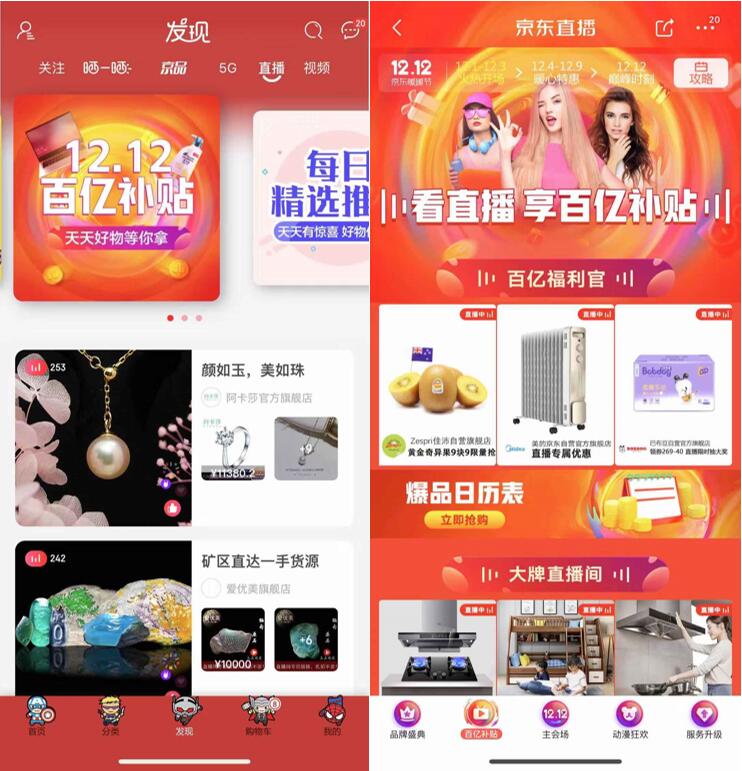Select the 5G tab
This screenshot has height=771, width=742.
click(x=228, y=68)
